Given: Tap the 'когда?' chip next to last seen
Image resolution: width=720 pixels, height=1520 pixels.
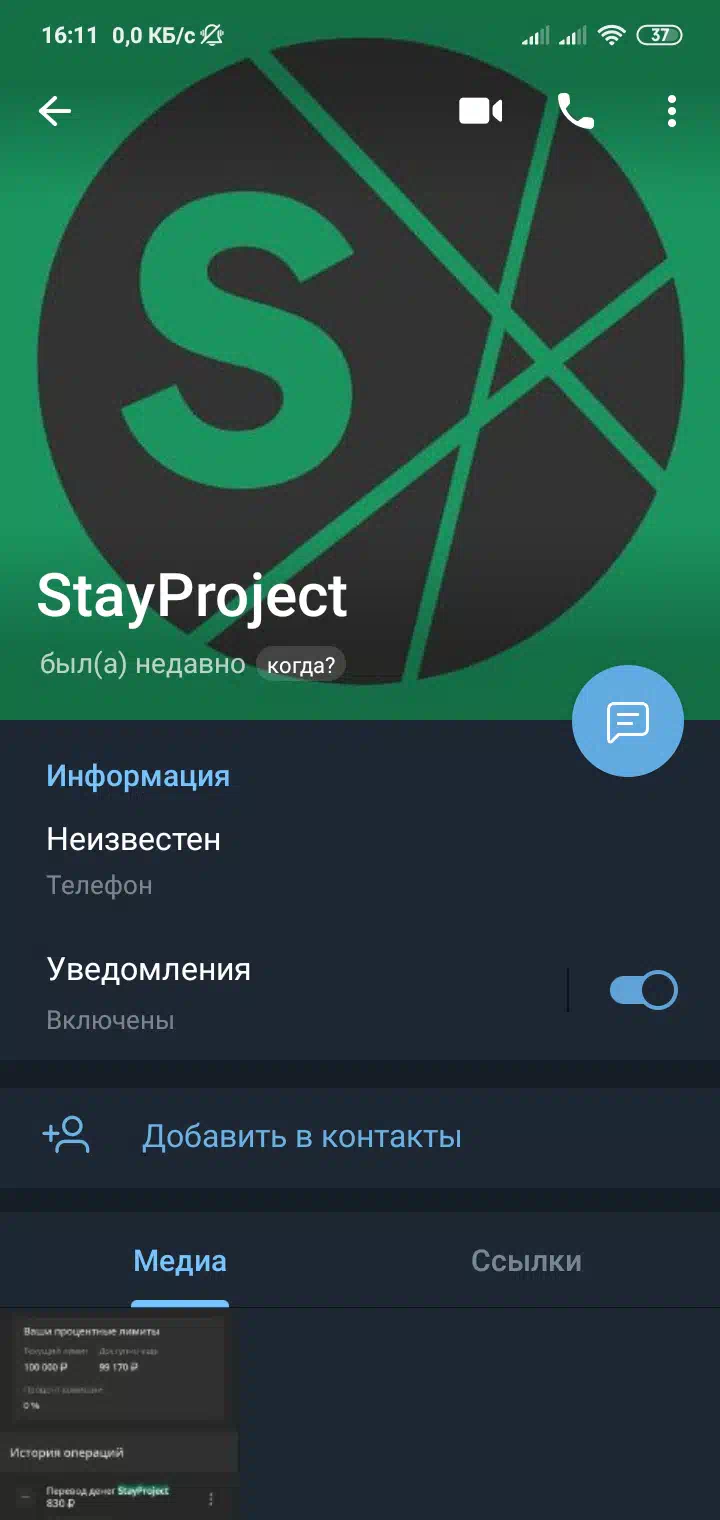Looking at the screenshot, I should [301, 664].
